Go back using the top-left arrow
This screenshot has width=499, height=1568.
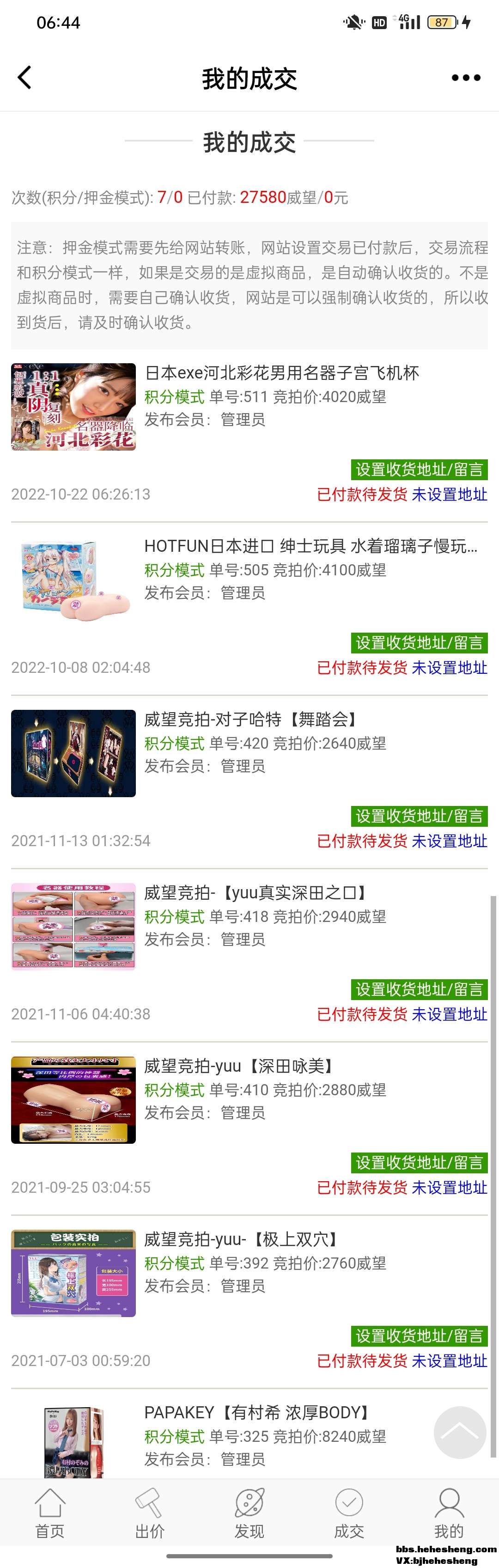[24, 78]
